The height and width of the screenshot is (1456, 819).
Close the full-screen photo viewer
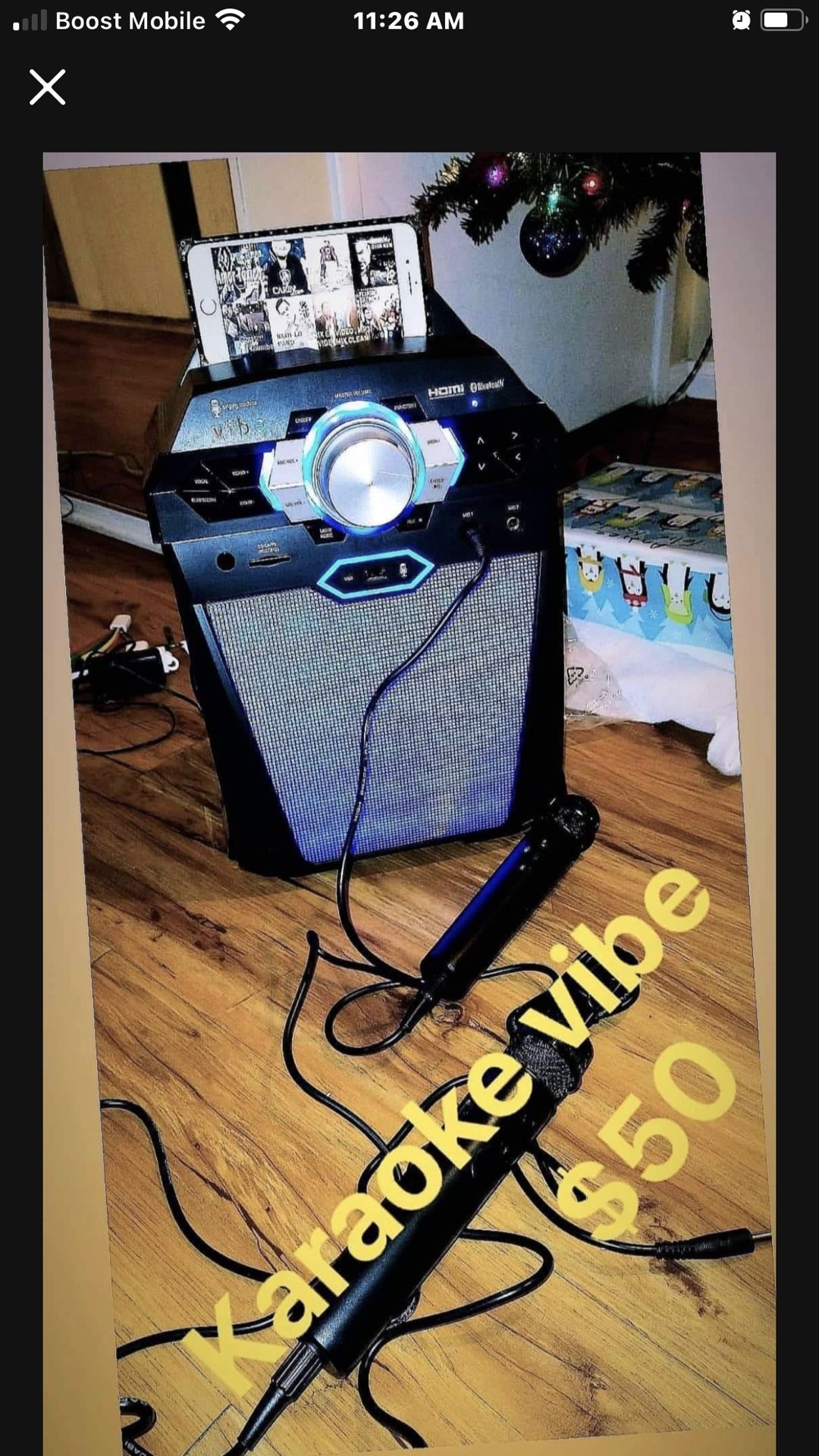47,87
